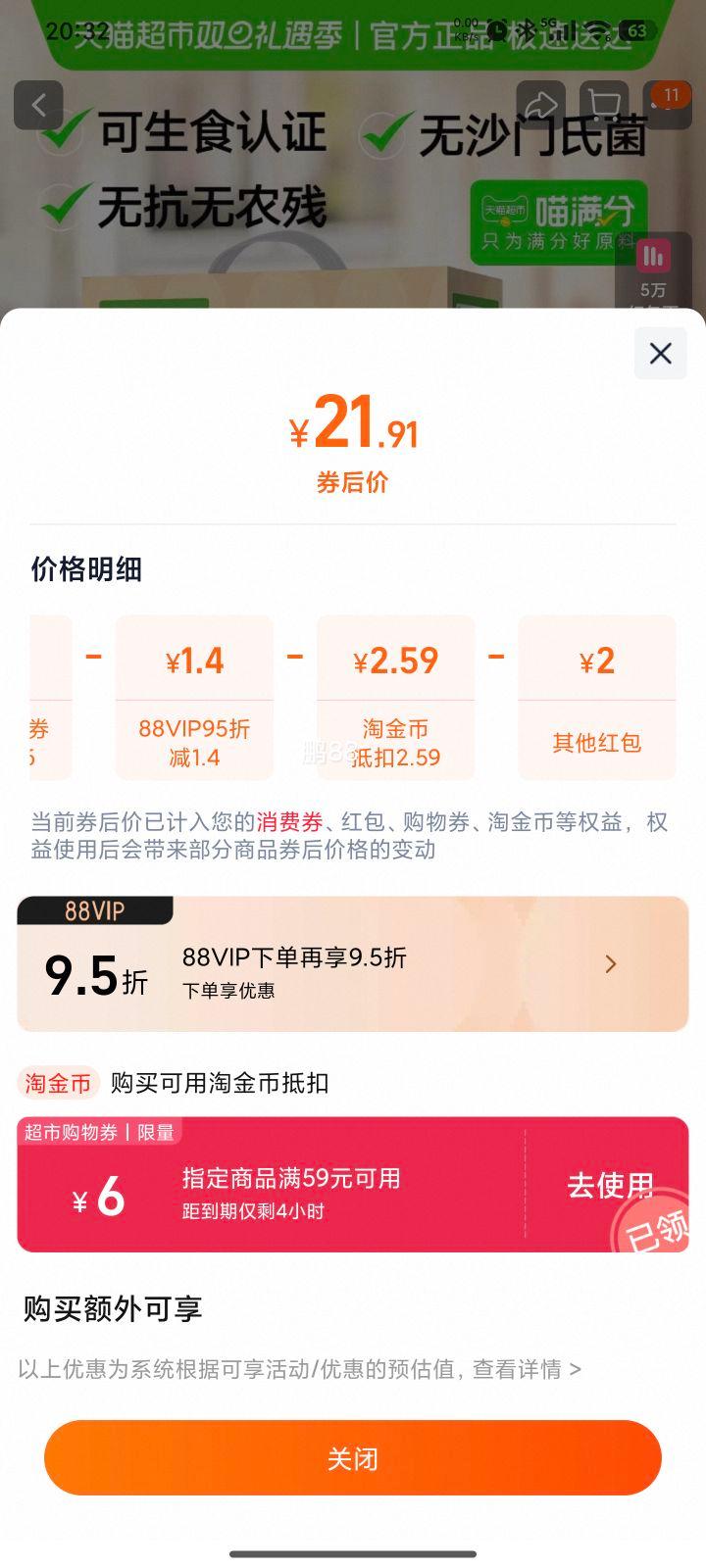Viewport: 706px width, 1568px height.
Task: Select the ¥1.4 88VIP95折减 card
Action: coord(193,698)
